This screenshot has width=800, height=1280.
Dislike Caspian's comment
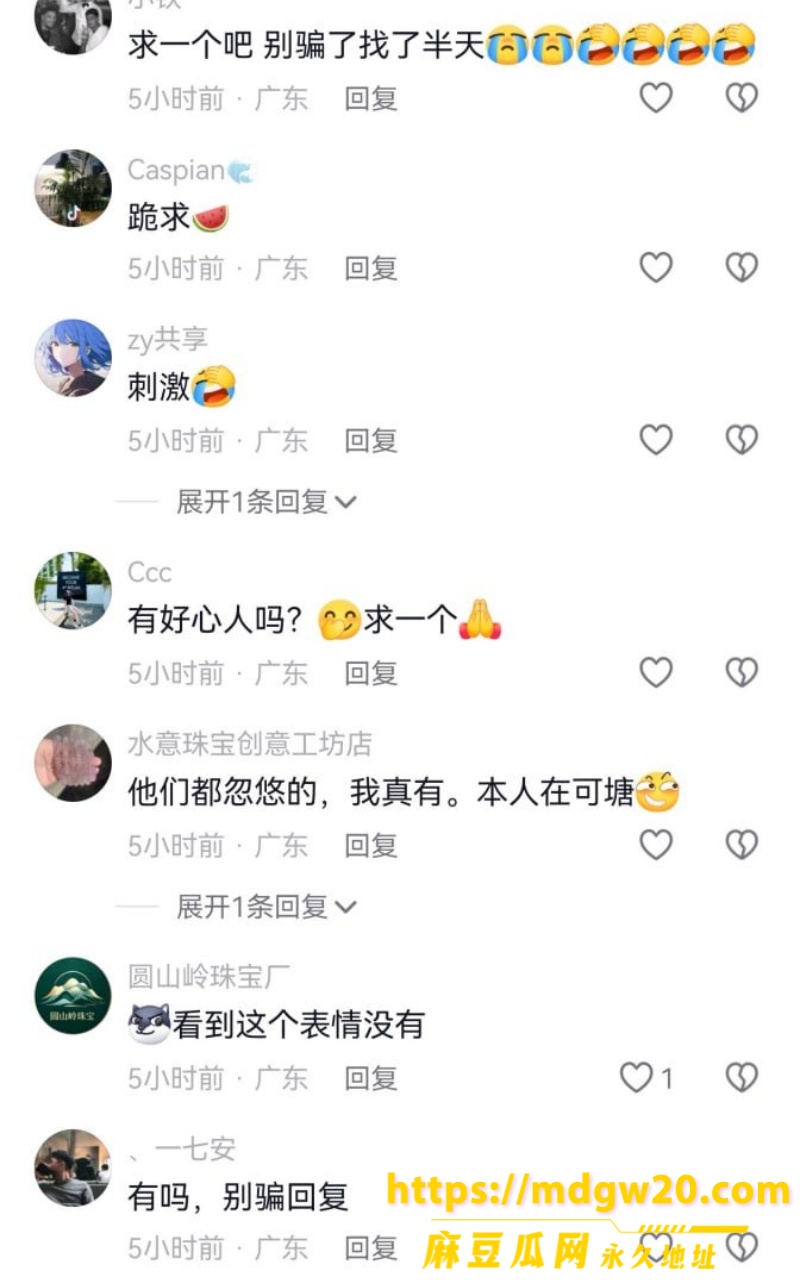[741, 267]
